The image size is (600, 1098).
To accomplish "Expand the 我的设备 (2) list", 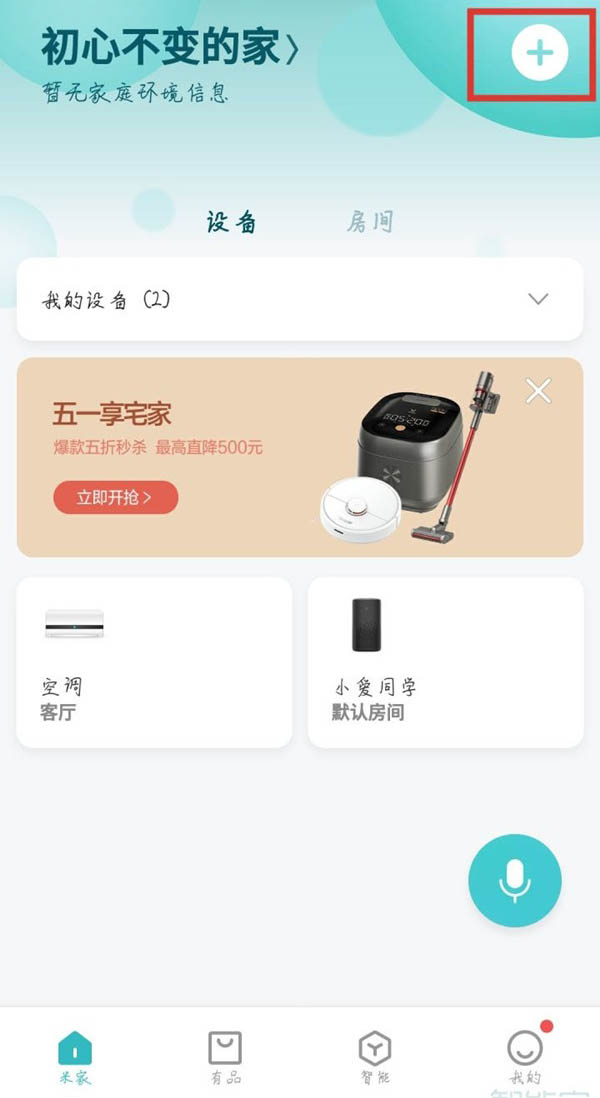I will tap(538, 299).
